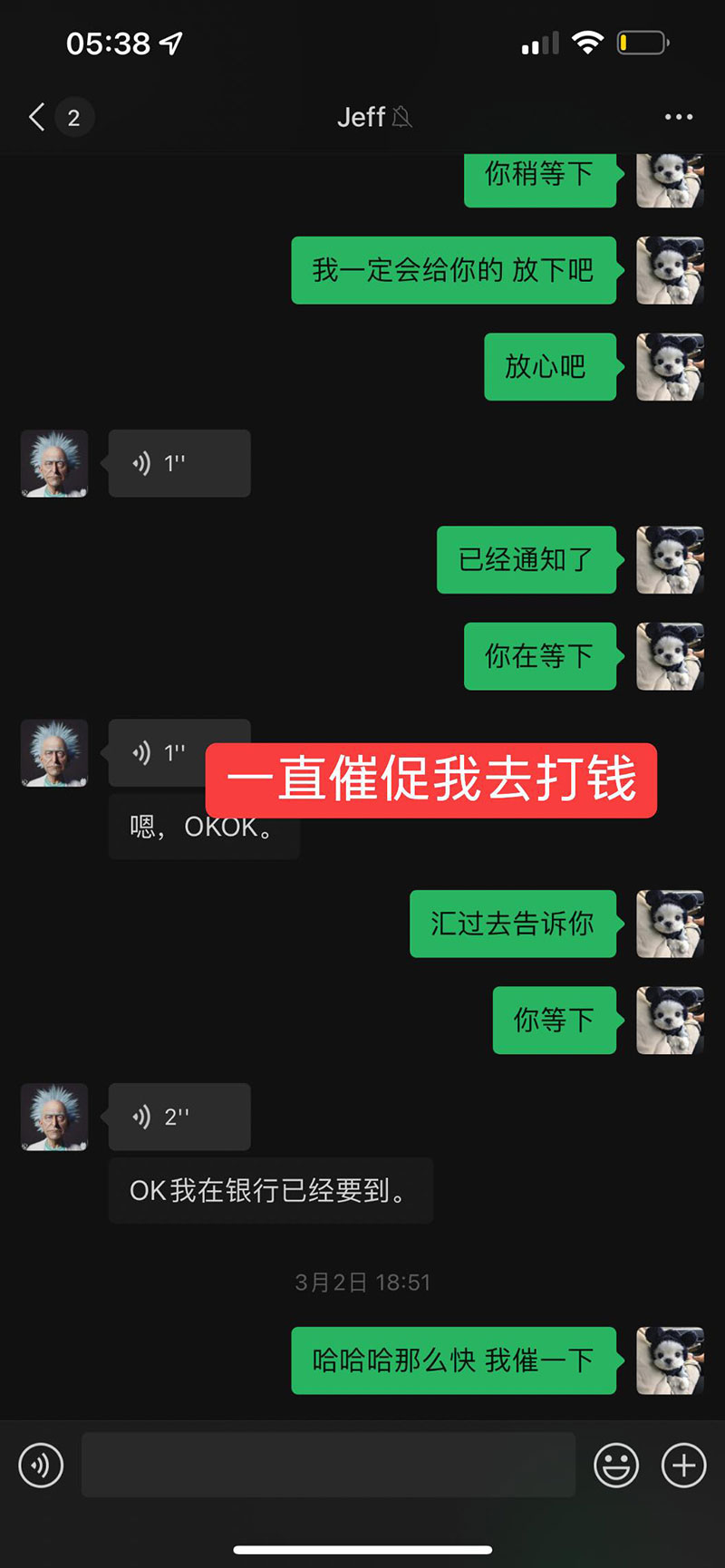Open my avatar beside "哈哈哈那么快 我催一下"
The width and height of the screenshot is (725, 1568).
pyautogui.click(x=670, y=1360)
